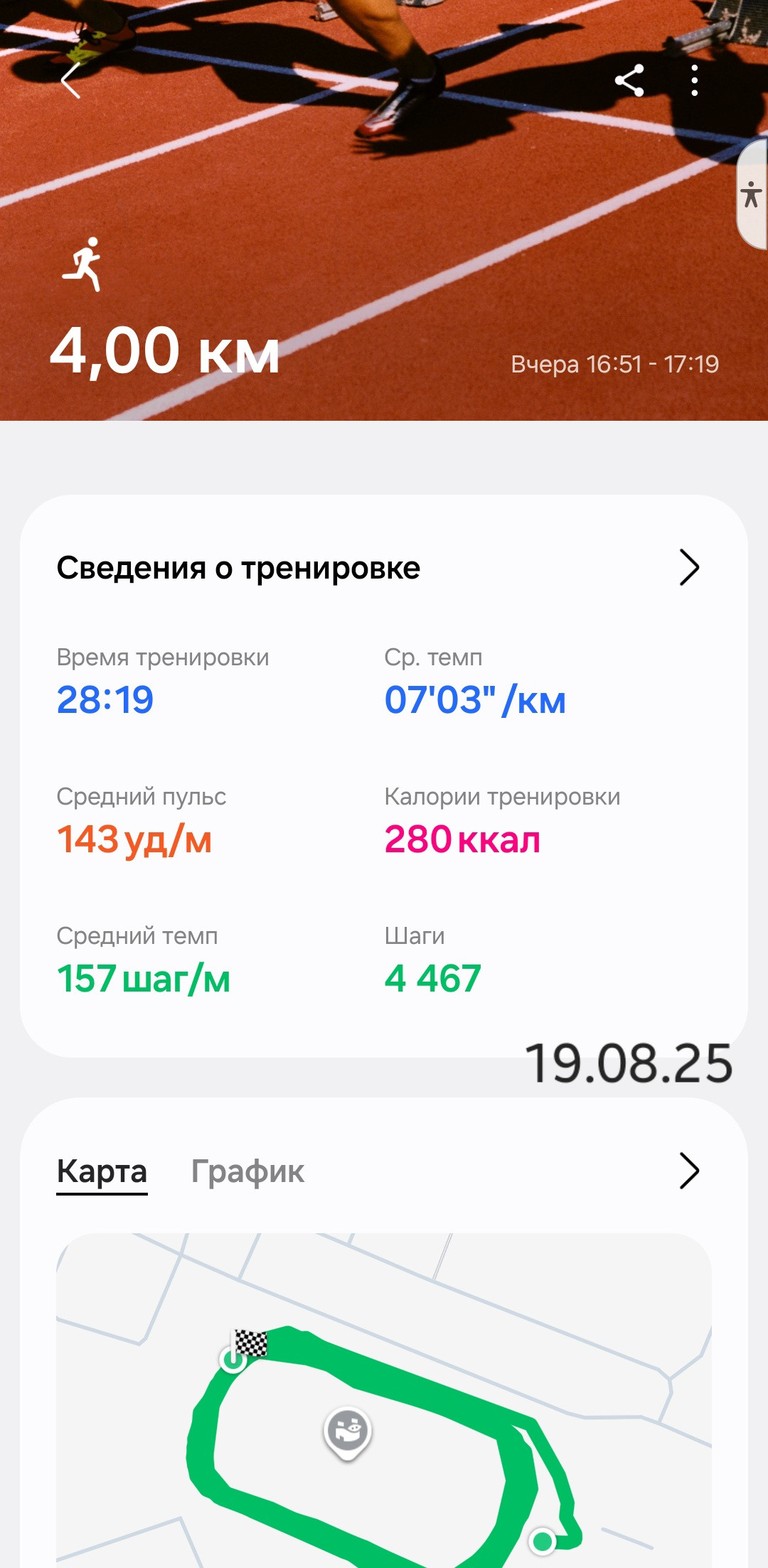Open the running route map preview
The image size is (768, 1568).
(x=384, y=1400)
